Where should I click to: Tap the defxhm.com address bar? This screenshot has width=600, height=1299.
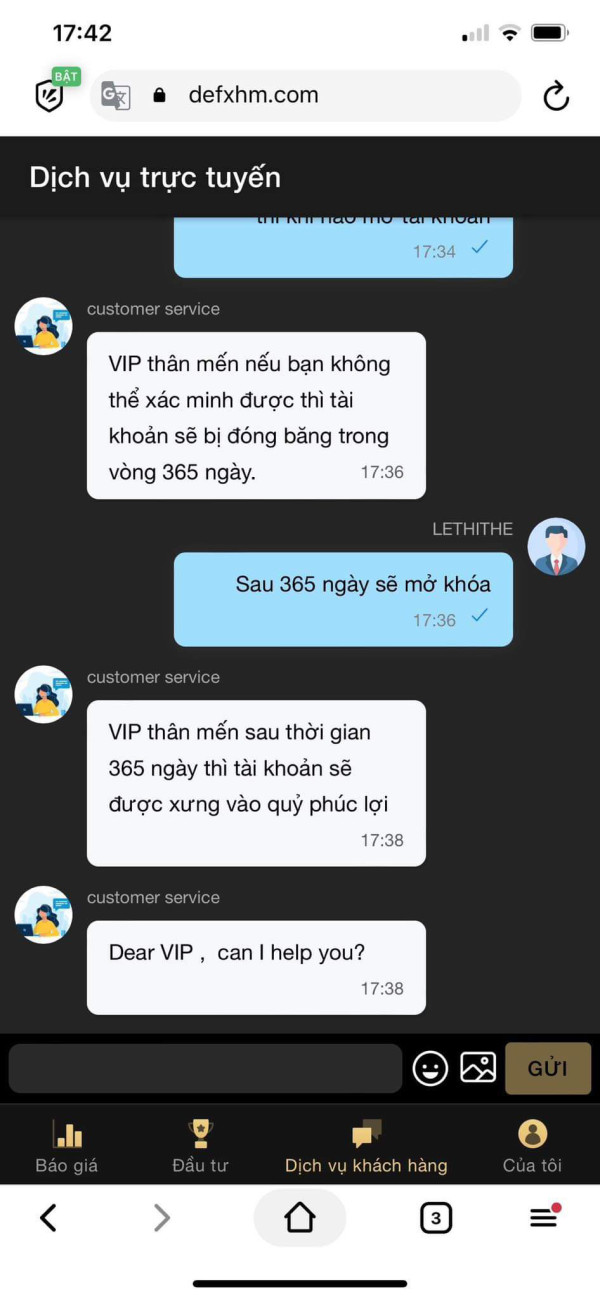[x=306, y=96]
